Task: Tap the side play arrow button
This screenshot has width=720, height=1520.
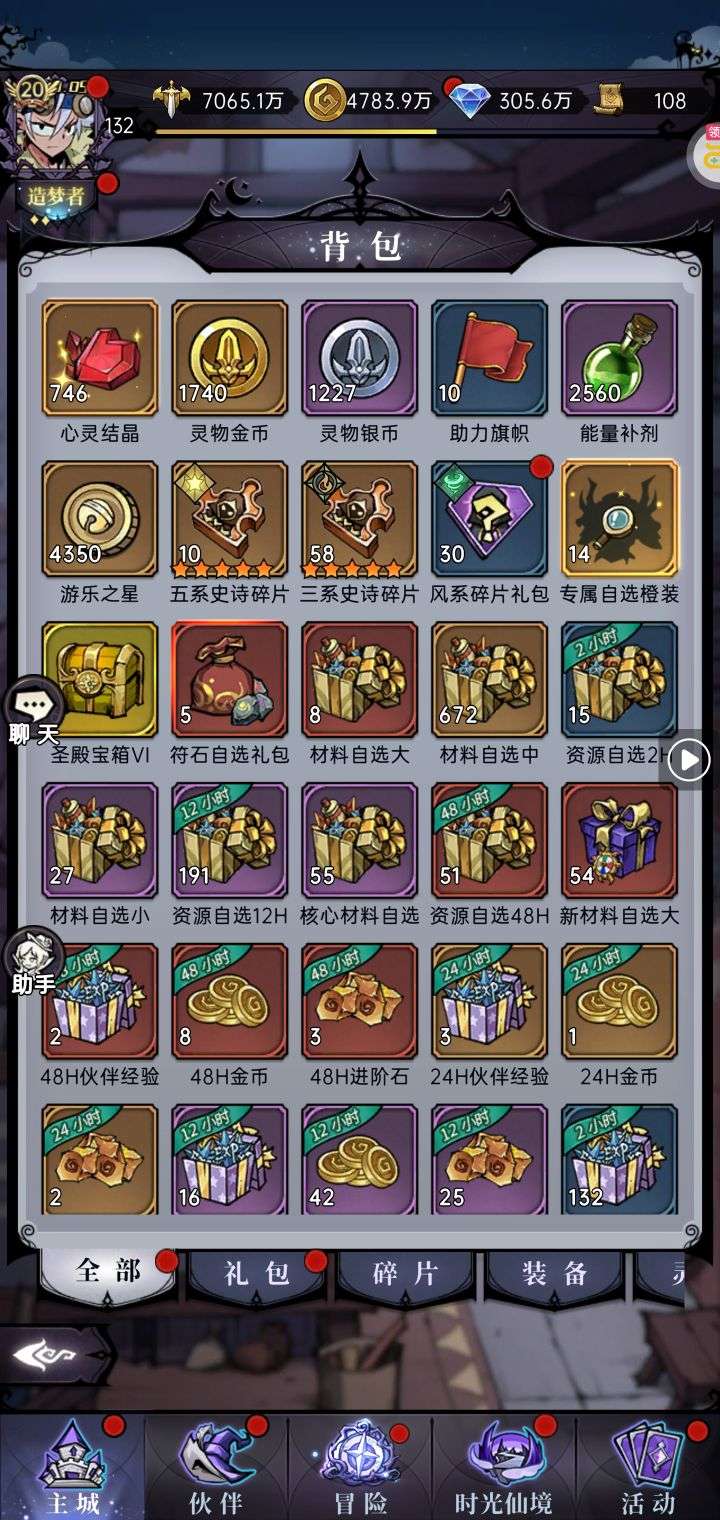Action: point(689,761)
